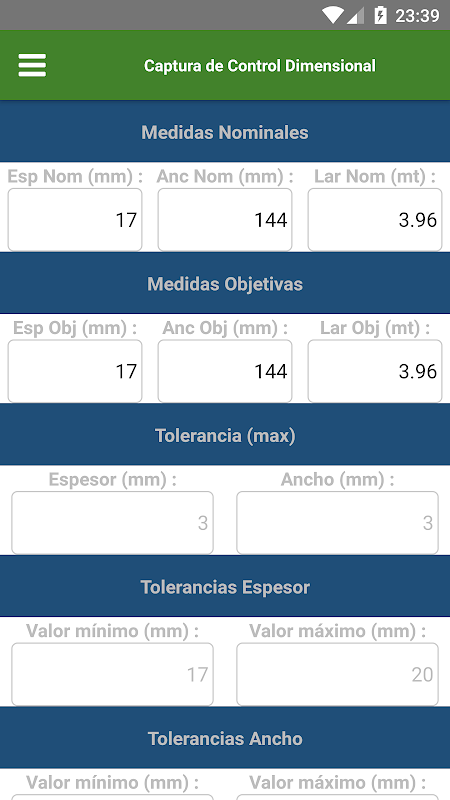This screenshot has height=800, width=450.
Task: Select the Lar Nom (mt) field
Action: point(375,220)
